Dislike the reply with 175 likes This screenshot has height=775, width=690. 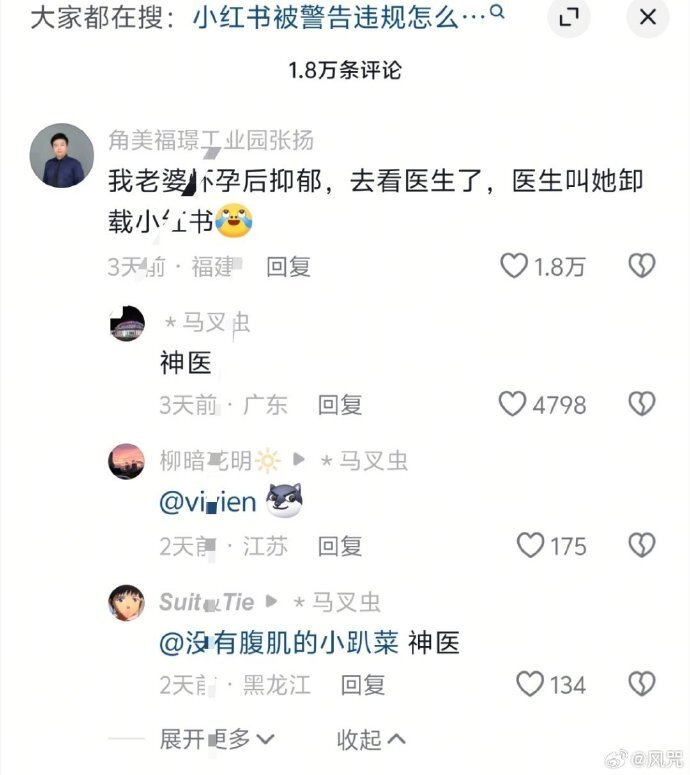point(640,546)
